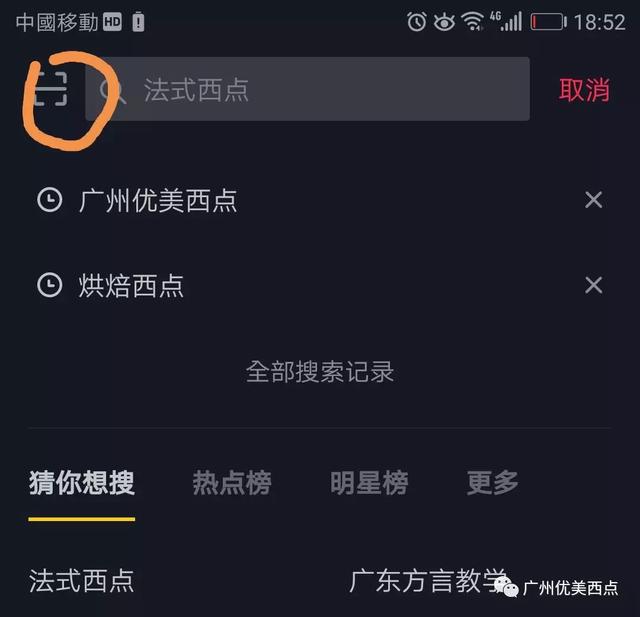Image resolution: width=640 pixels, height=617 pixels.
Task: Switch to the 热点榜 tab
Action: pos(232,483)
